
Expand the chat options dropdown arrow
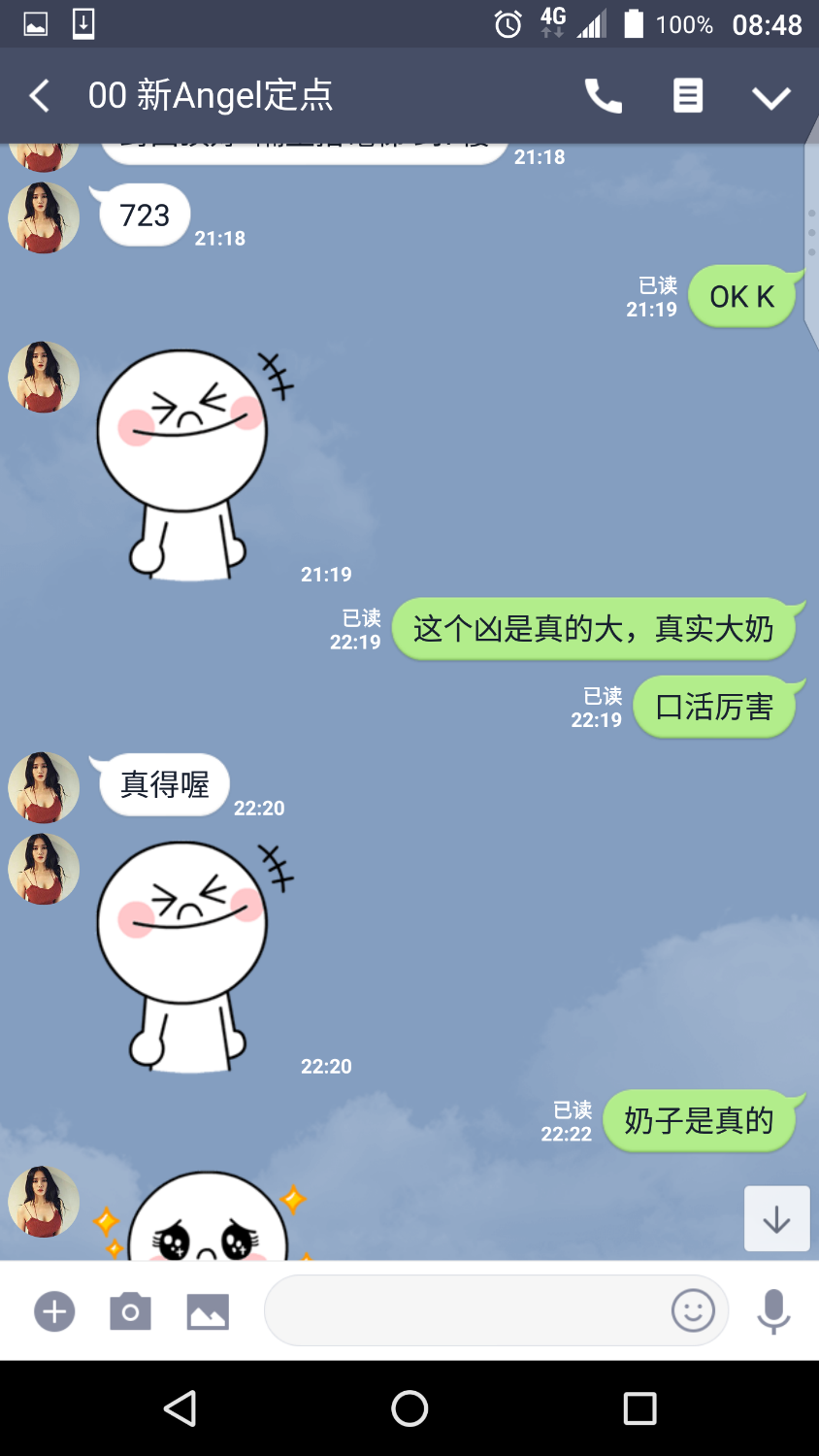771,98
